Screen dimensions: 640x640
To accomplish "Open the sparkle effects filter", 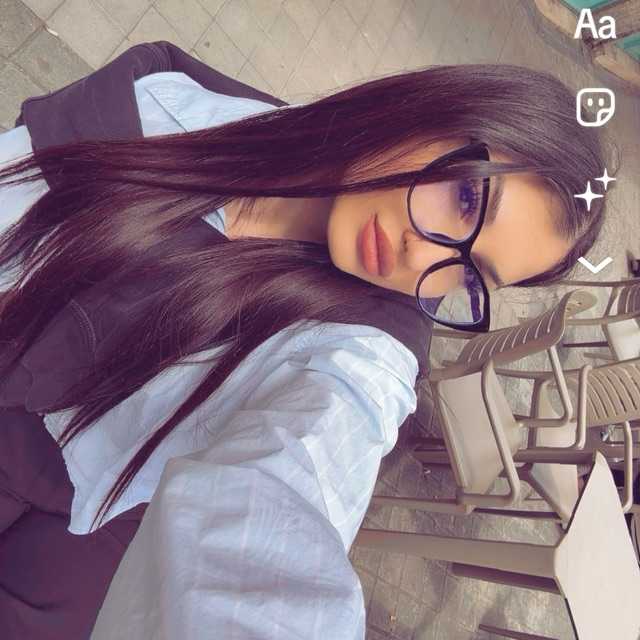I will (595, 189).
